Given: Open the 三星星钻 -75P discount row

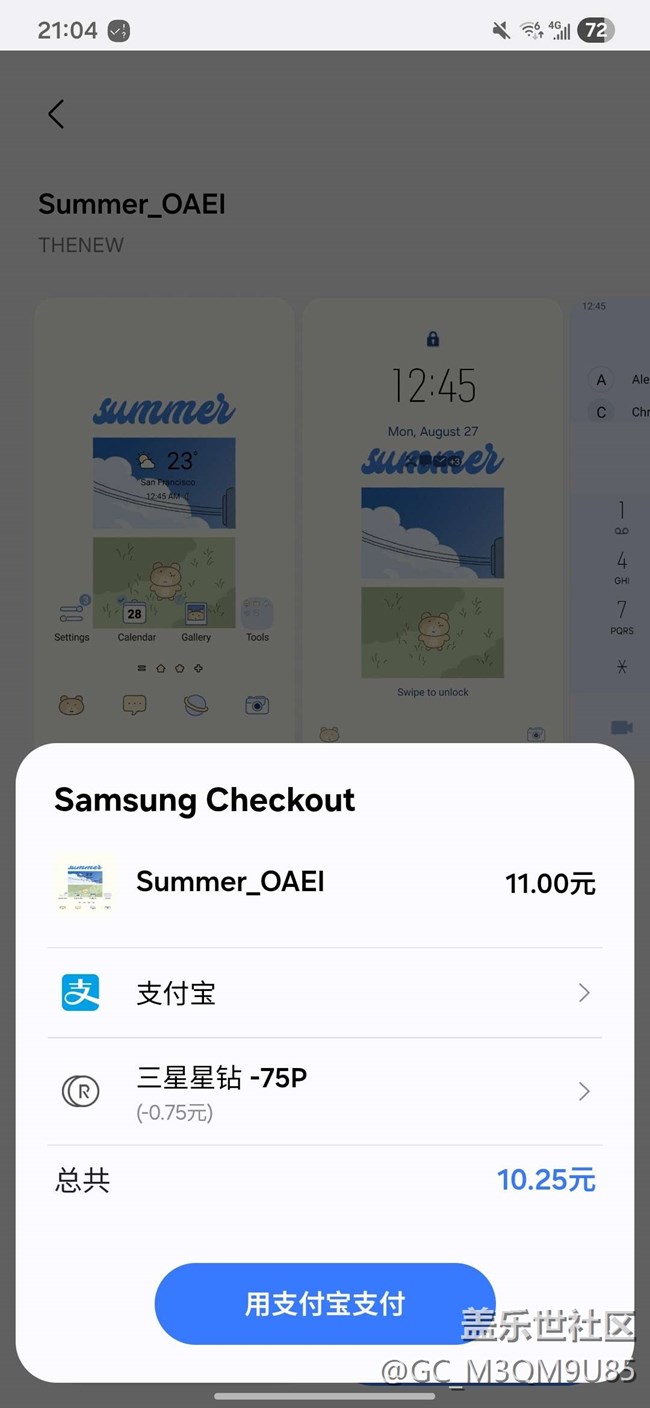Looking at the screenshot, I should pos(325,1091).
